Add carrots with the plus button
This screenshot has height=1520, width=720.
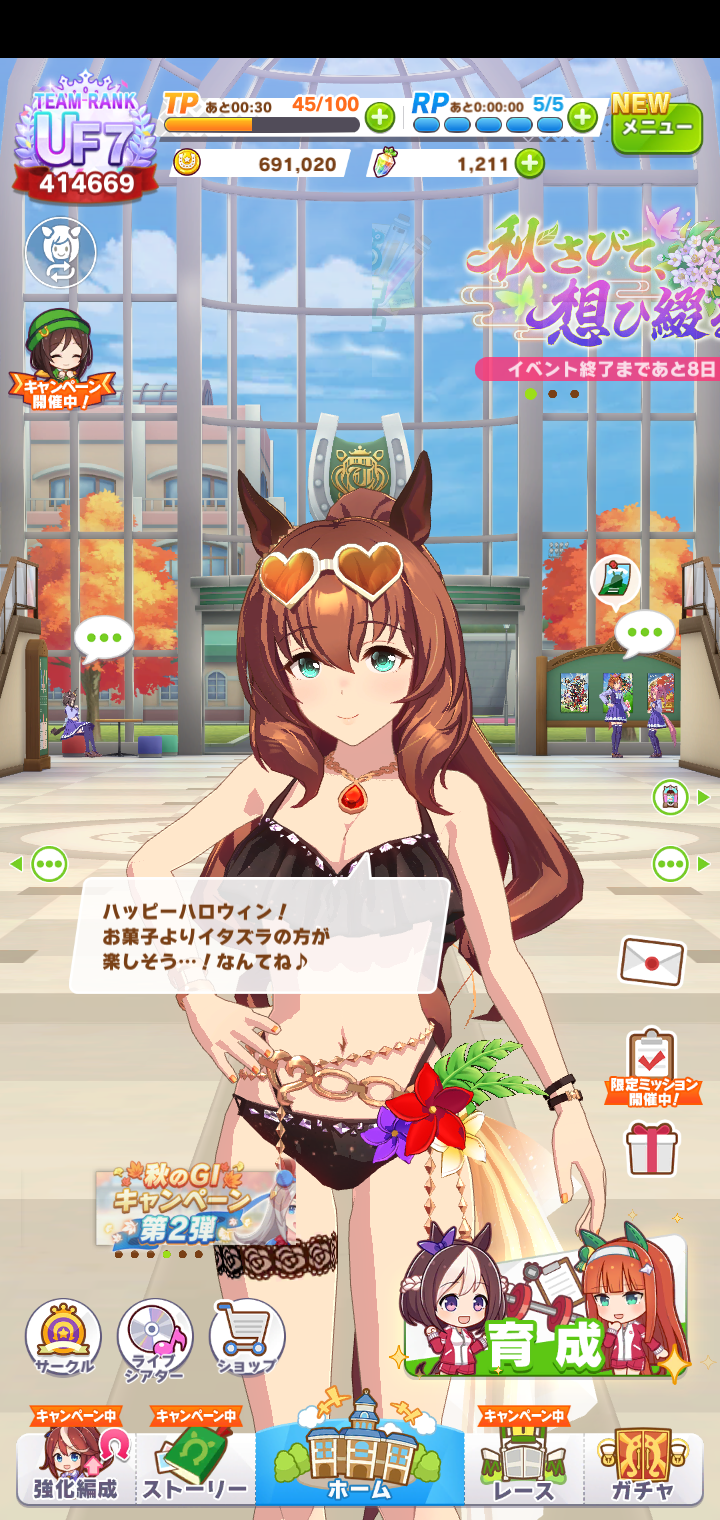click(x=530, y=163)
